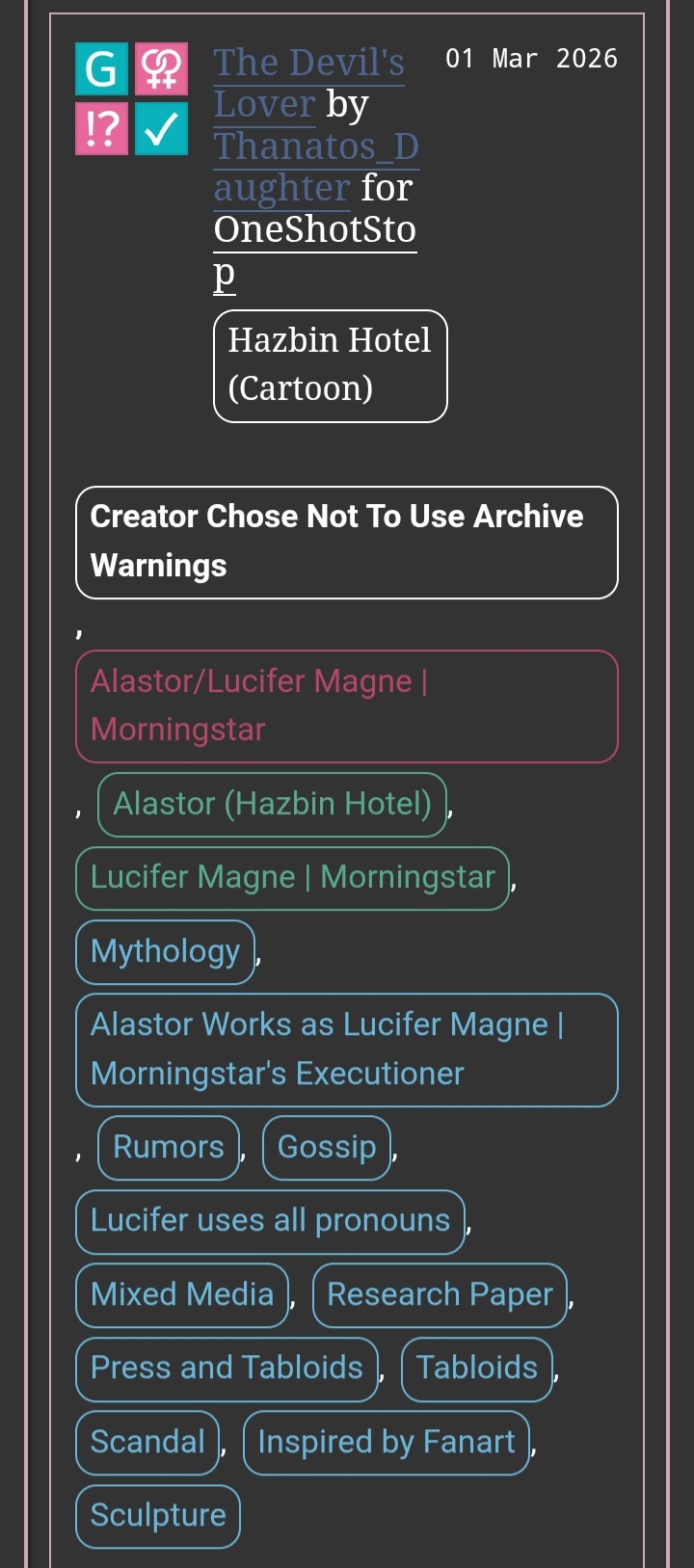
Task: Tap Creator Chose Not To Use Archive Warnings
Action: 346,542
